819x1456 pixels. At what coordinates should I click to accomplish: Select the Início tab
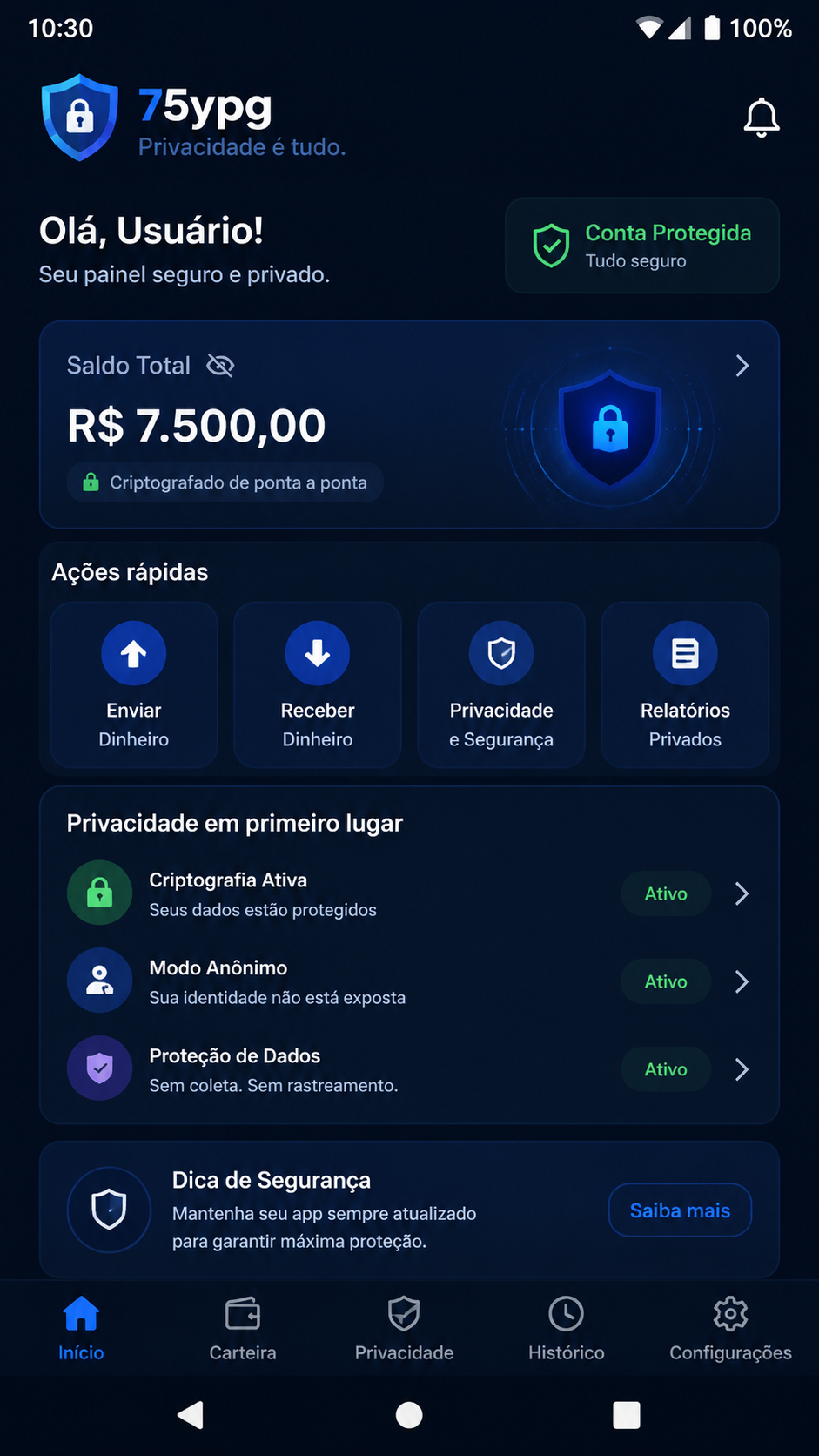pos(81,1329)
